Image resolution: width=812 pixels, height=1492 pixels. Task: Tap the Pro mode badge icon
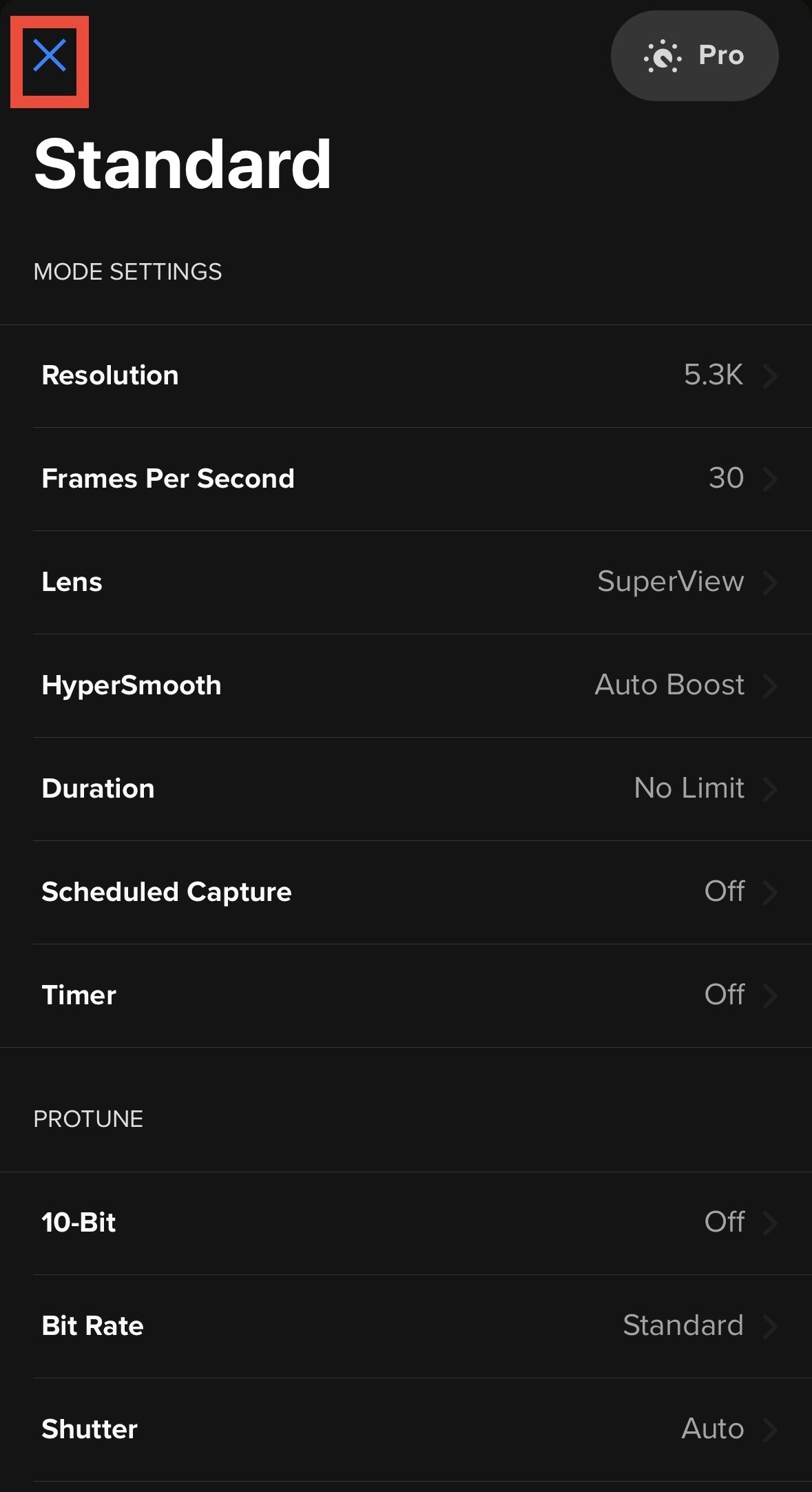pos(663,56)
